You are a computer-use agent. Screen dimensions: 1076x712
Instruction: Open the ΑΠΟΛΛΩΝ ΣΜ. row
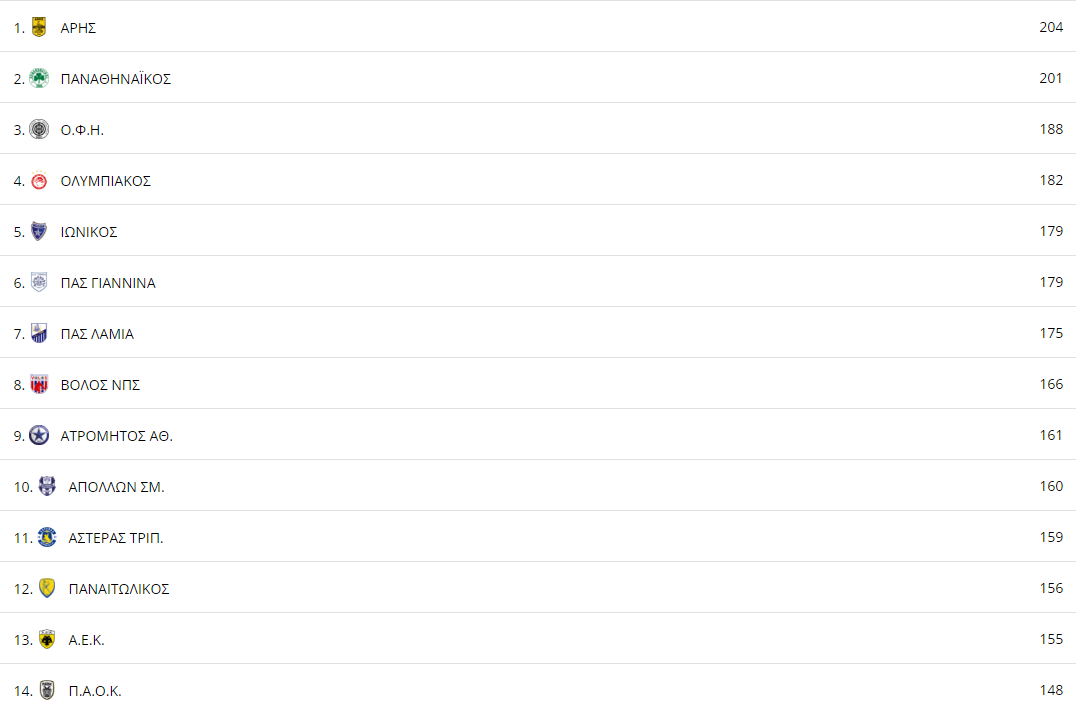[x=116, y=487]
